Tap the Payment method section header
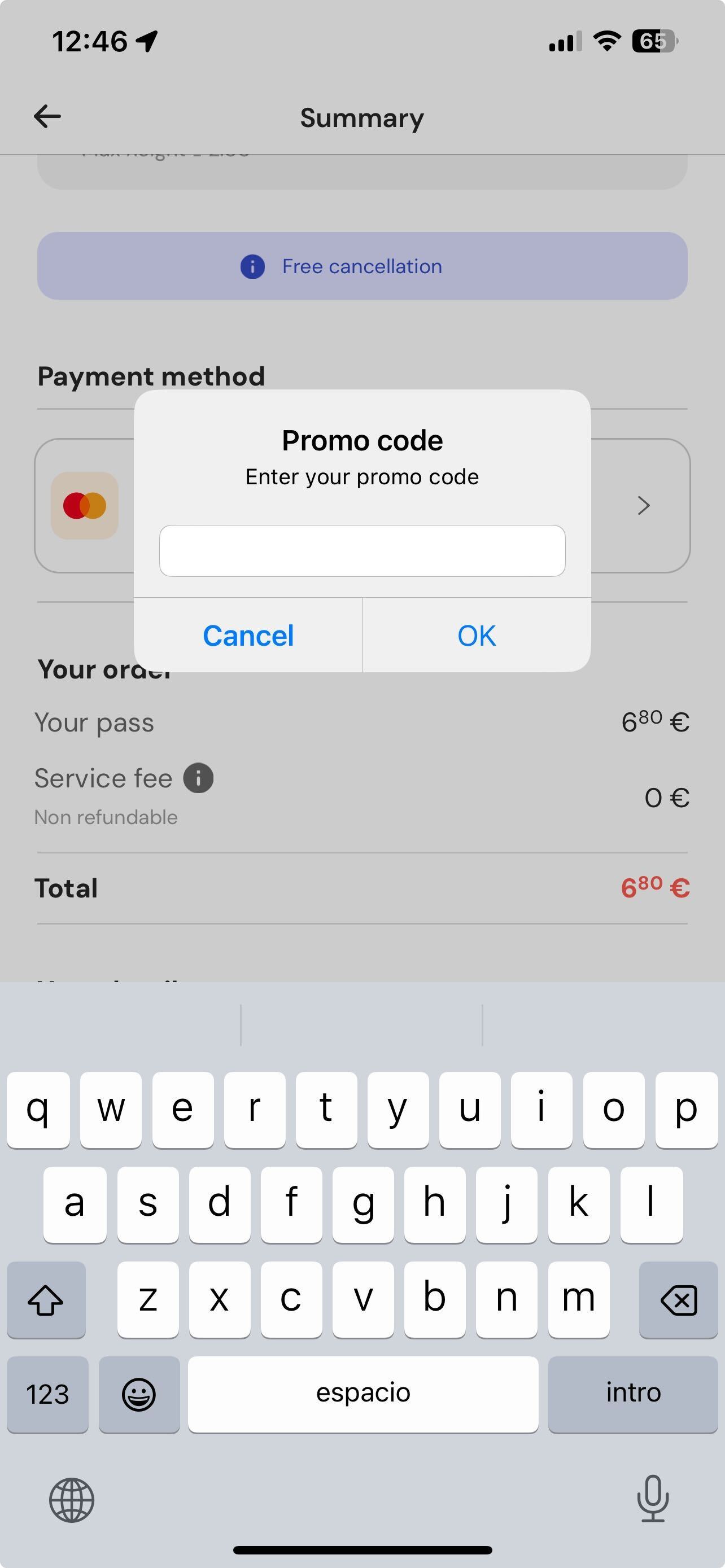The image size is (725, 1568). 150,375
